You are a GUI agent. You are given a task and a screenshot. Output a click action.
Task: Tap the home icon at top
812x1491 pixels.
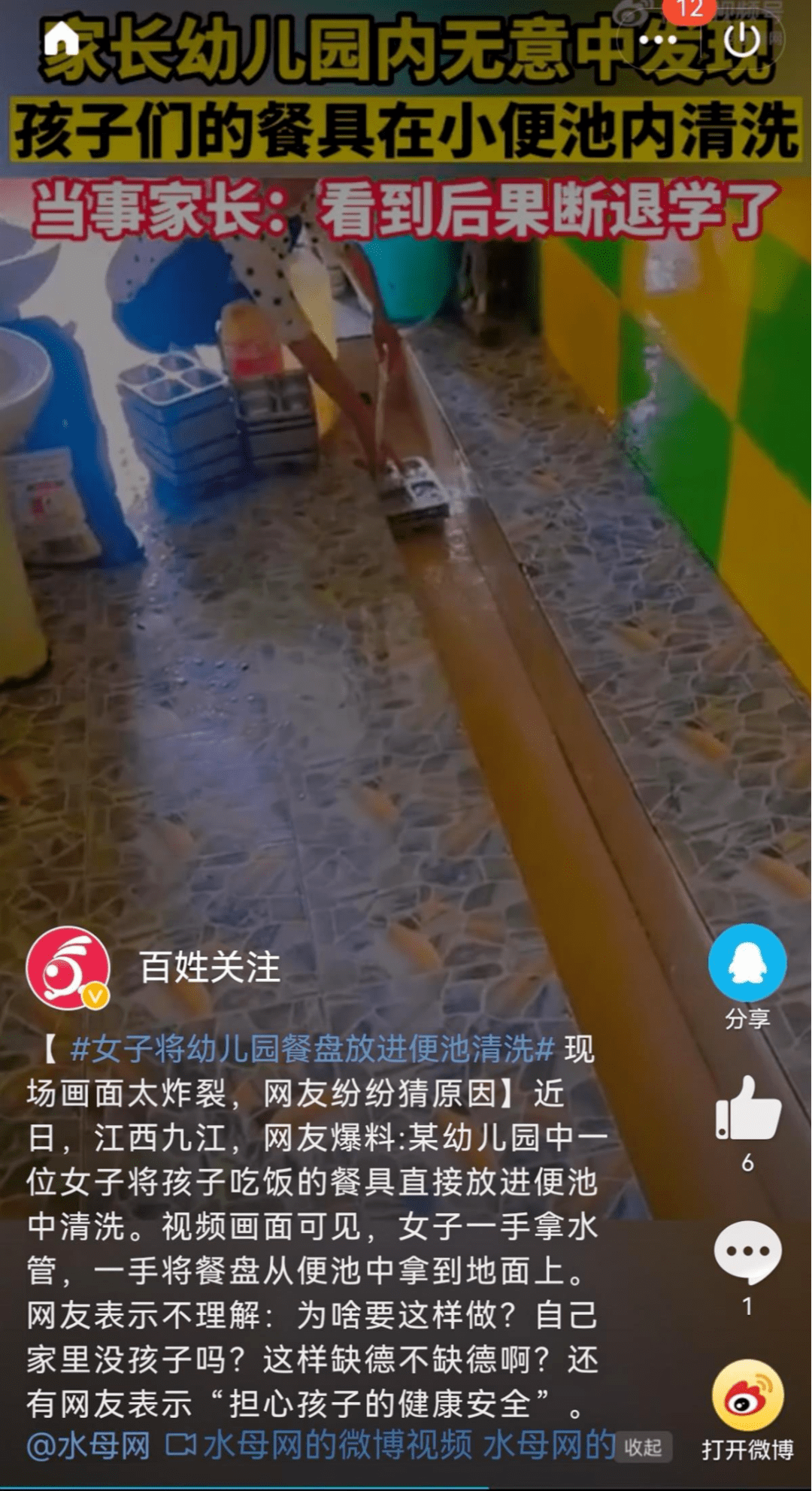click(x=62, y=39)
